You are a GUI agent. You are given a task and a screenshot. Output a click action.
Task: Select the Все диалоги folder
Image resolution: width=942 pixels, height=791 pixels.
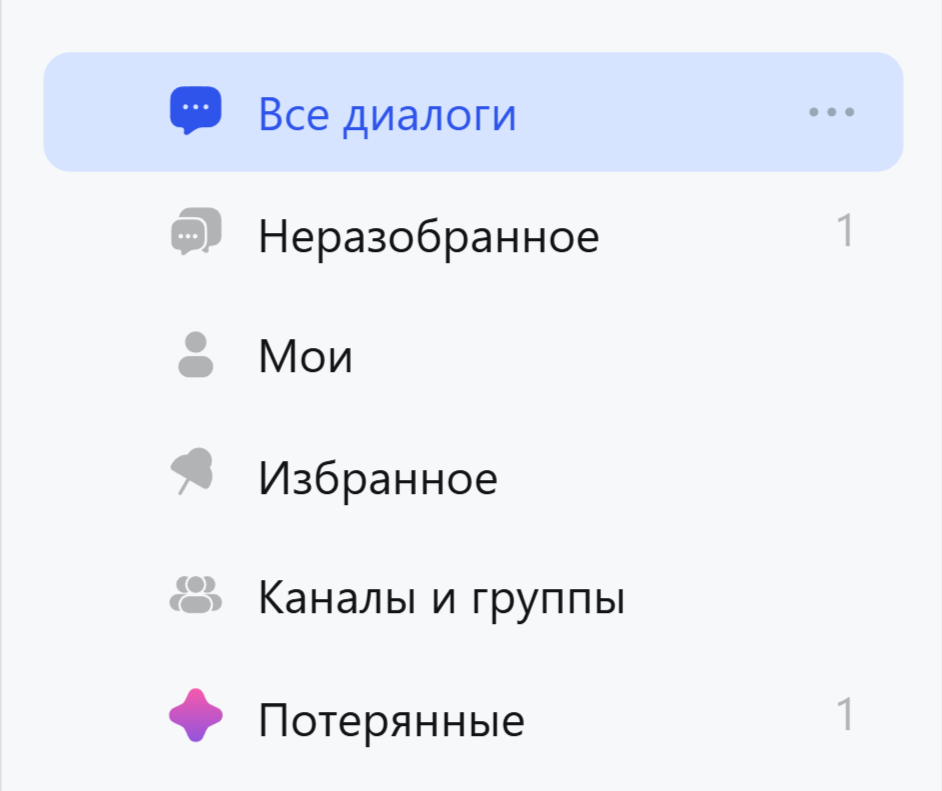click(387, 115)
